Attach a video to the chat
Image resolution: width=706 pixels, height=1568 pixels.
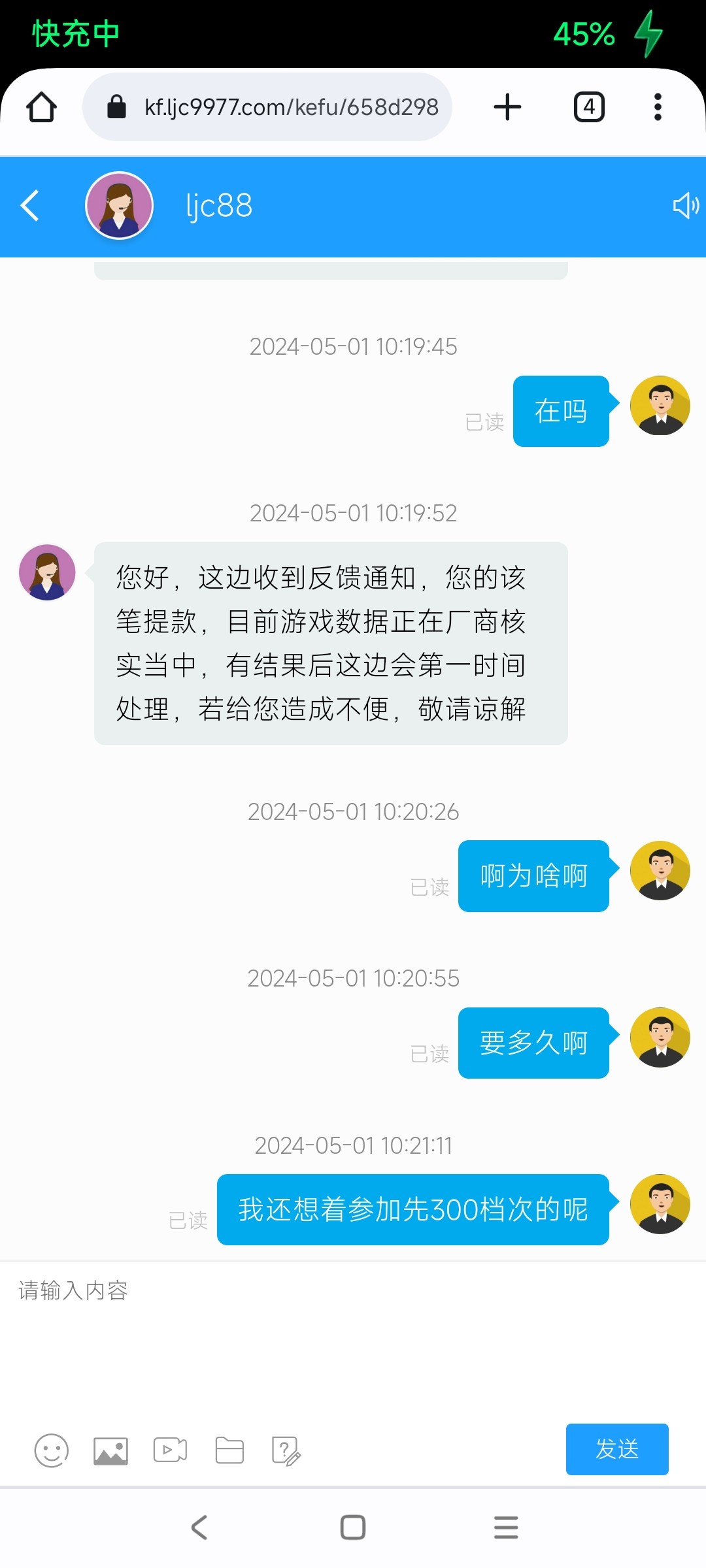[x=170, y=1451]
